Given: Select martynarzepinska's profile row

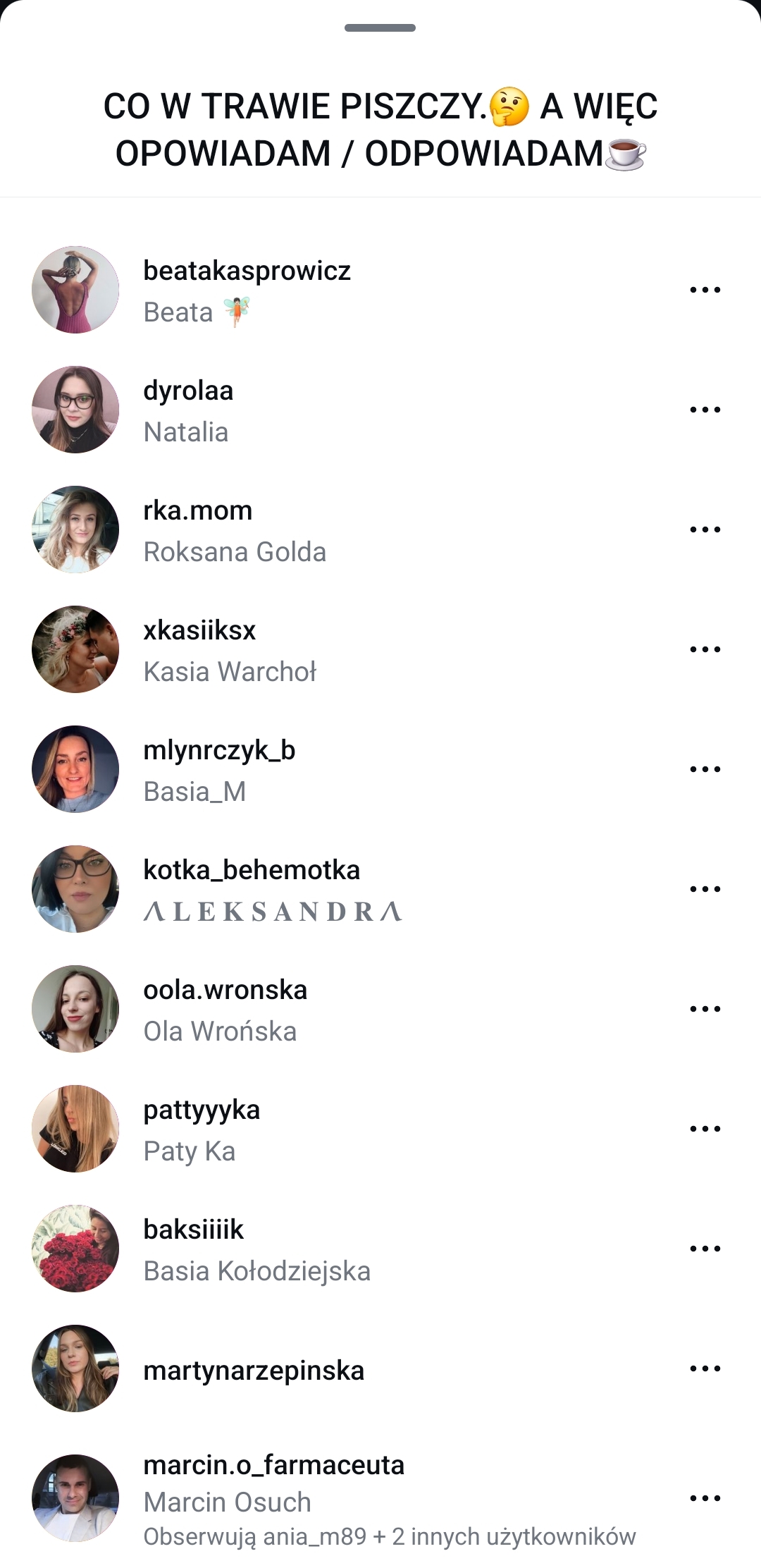Looking at the screenshot, I should tap(254, 1371).
